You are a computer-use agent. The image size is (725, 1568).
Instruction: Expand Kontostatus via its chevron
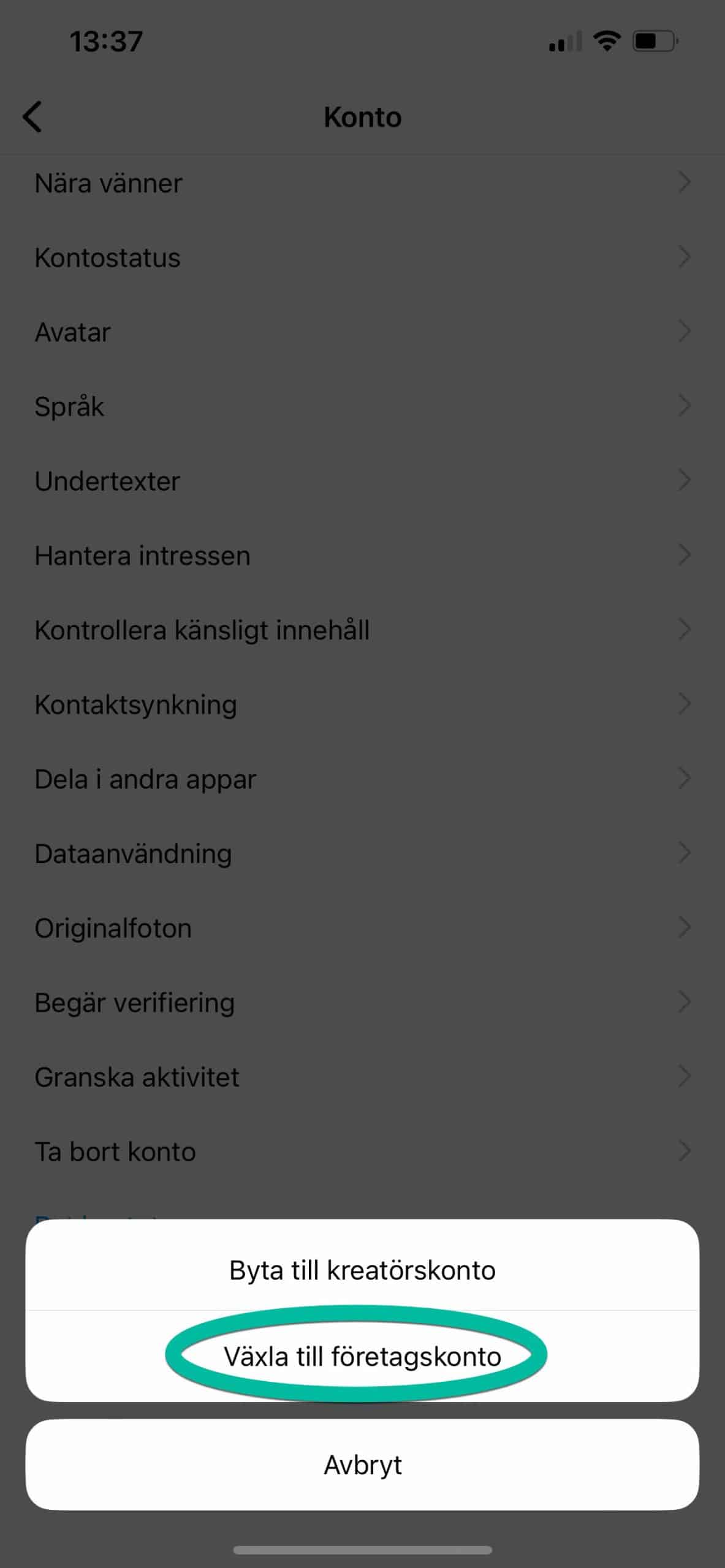685,257
